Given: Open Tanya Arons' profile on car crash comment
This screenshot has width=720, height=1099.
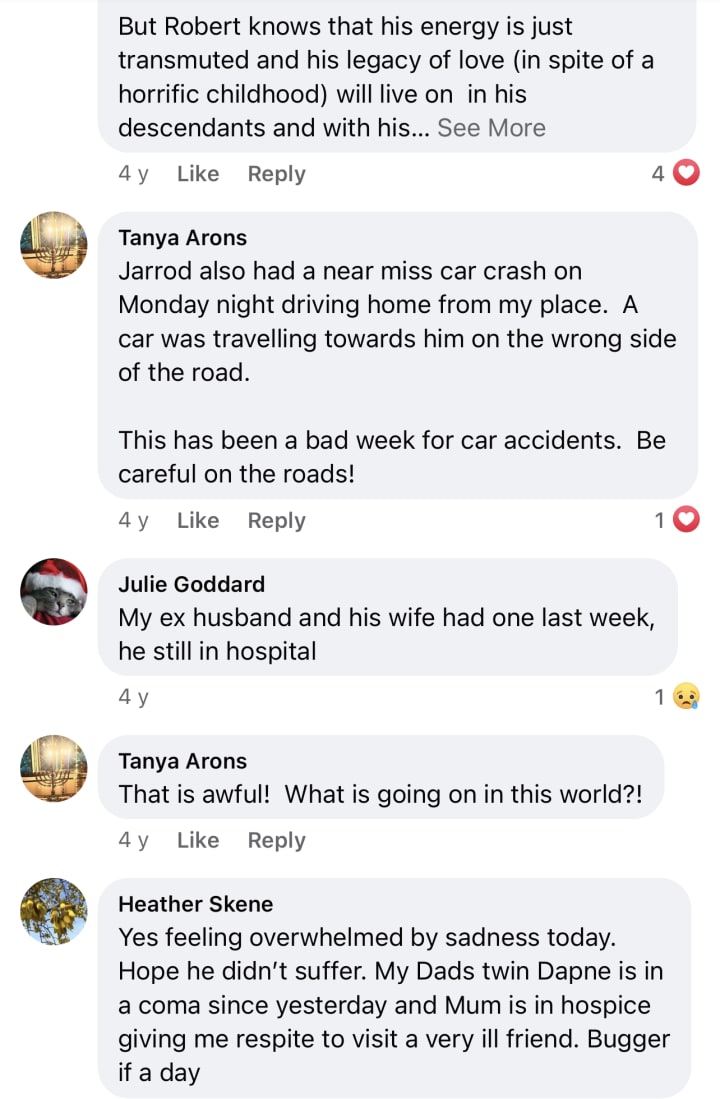Looking at the screenshot, I should point(182,237).
